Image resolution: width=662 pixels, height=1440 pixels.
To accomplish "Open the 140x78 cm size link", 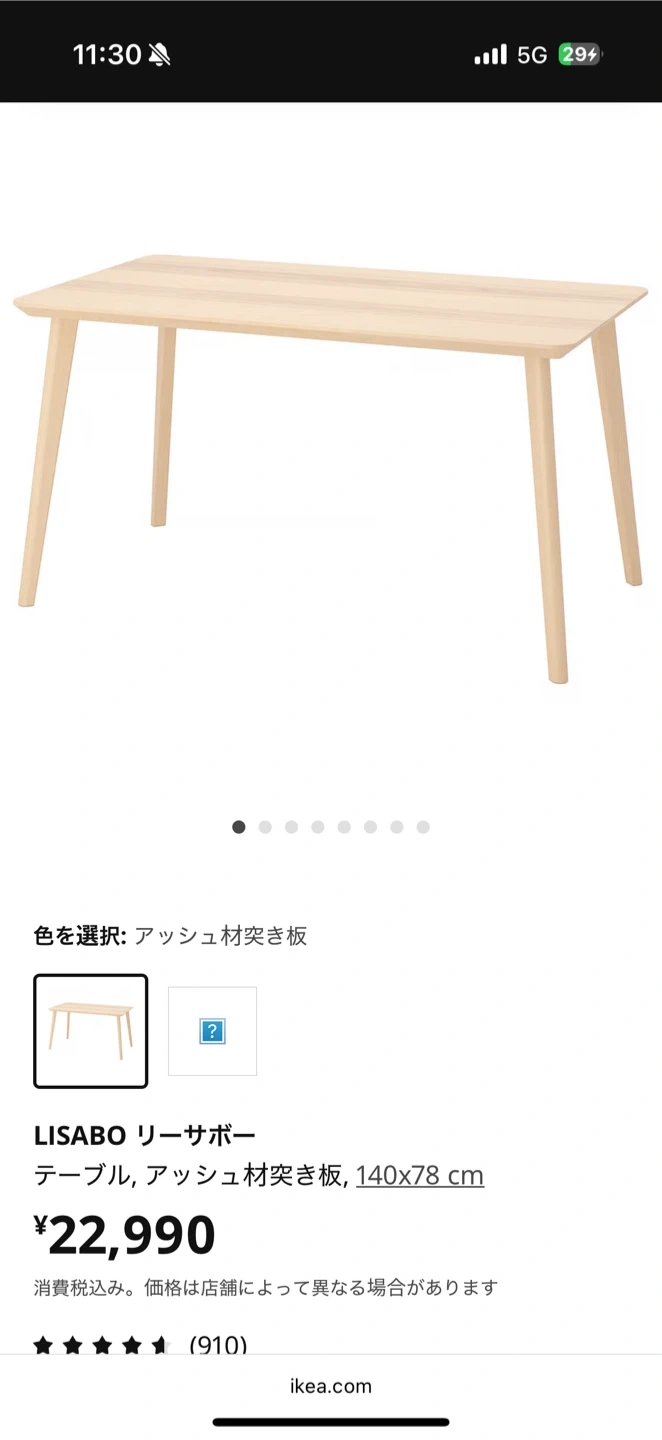I will 419,1175.
